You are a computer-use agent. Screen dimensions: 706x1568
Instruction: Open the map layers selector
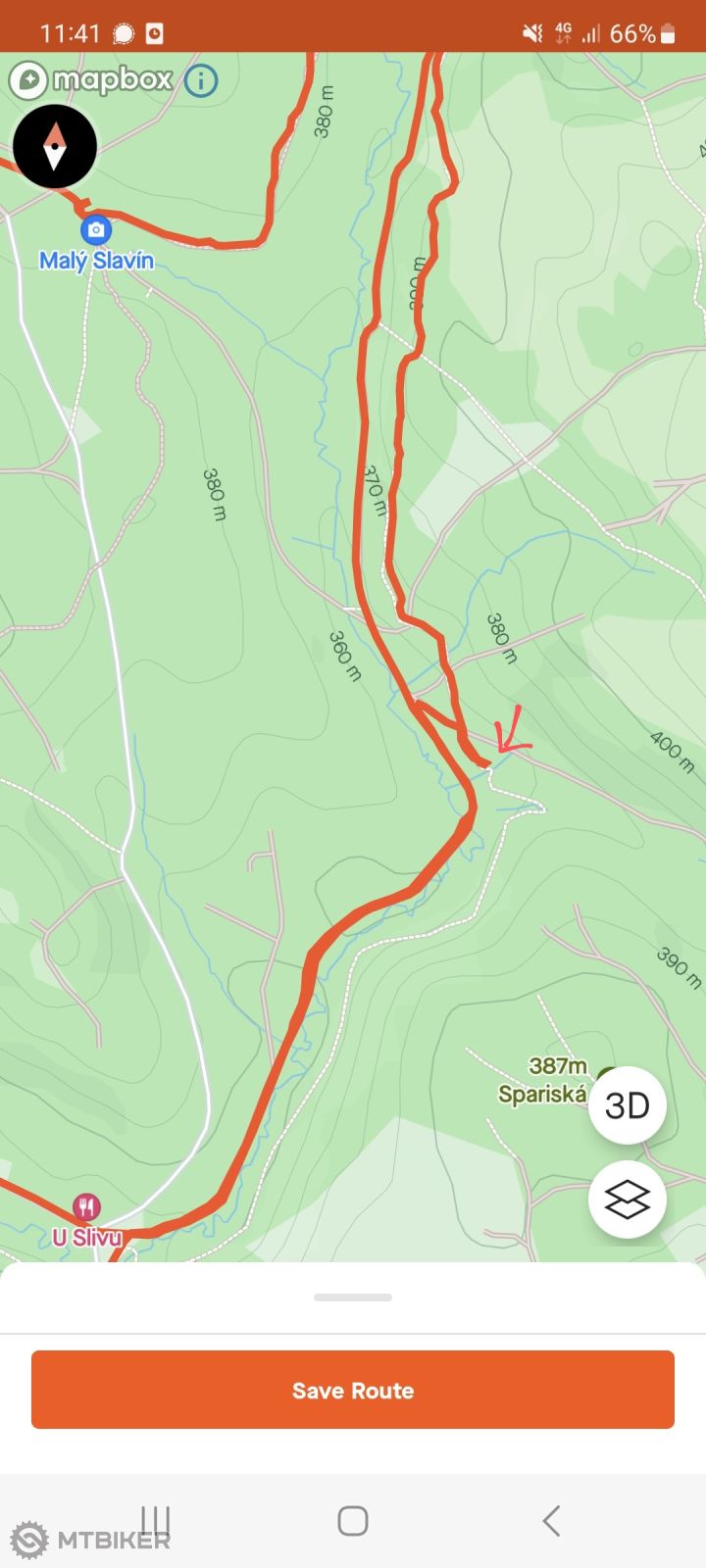pyautogui.click(x=627, y=1199)
